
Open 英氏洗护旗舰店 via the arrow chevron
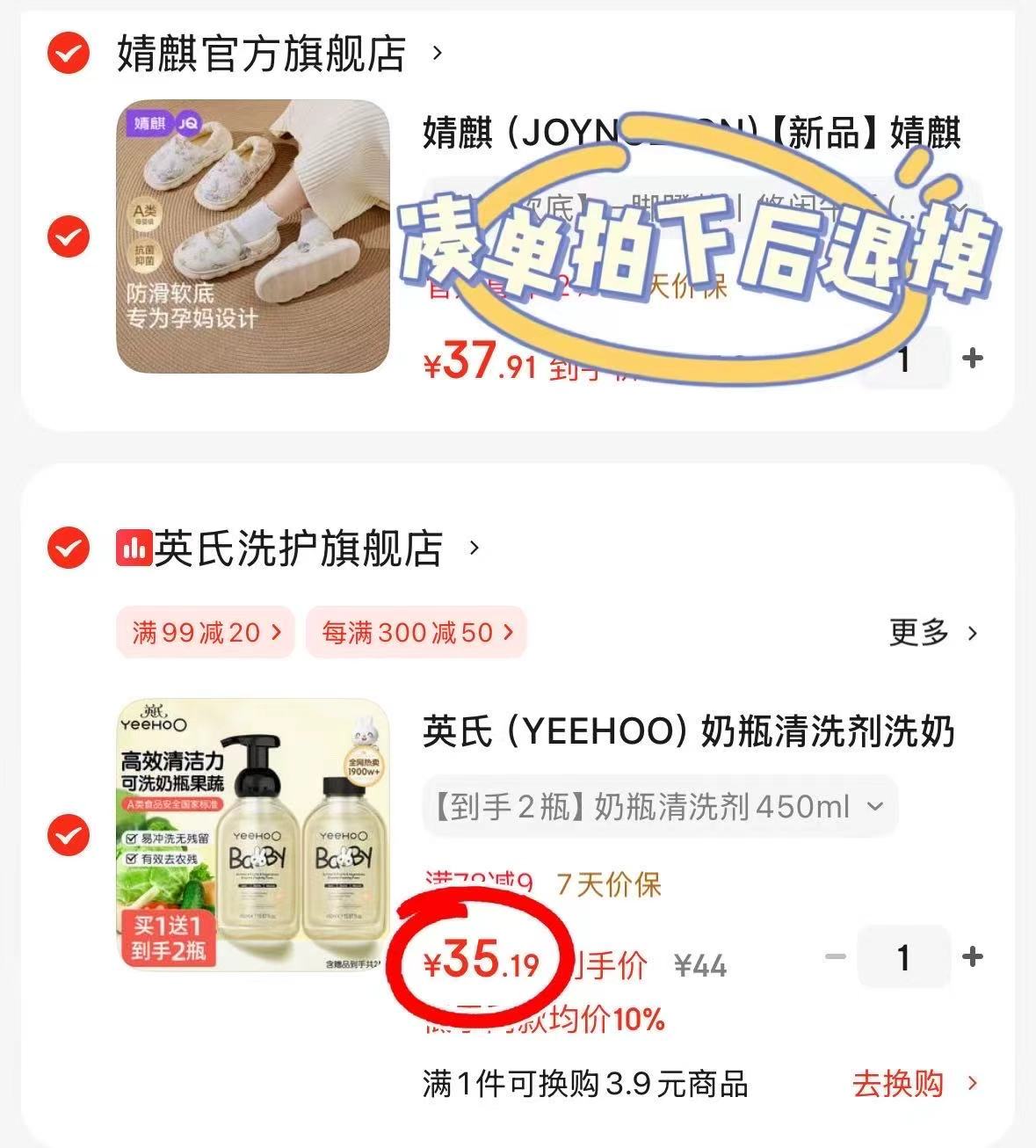pyautogui.click(x=475, y=548)
